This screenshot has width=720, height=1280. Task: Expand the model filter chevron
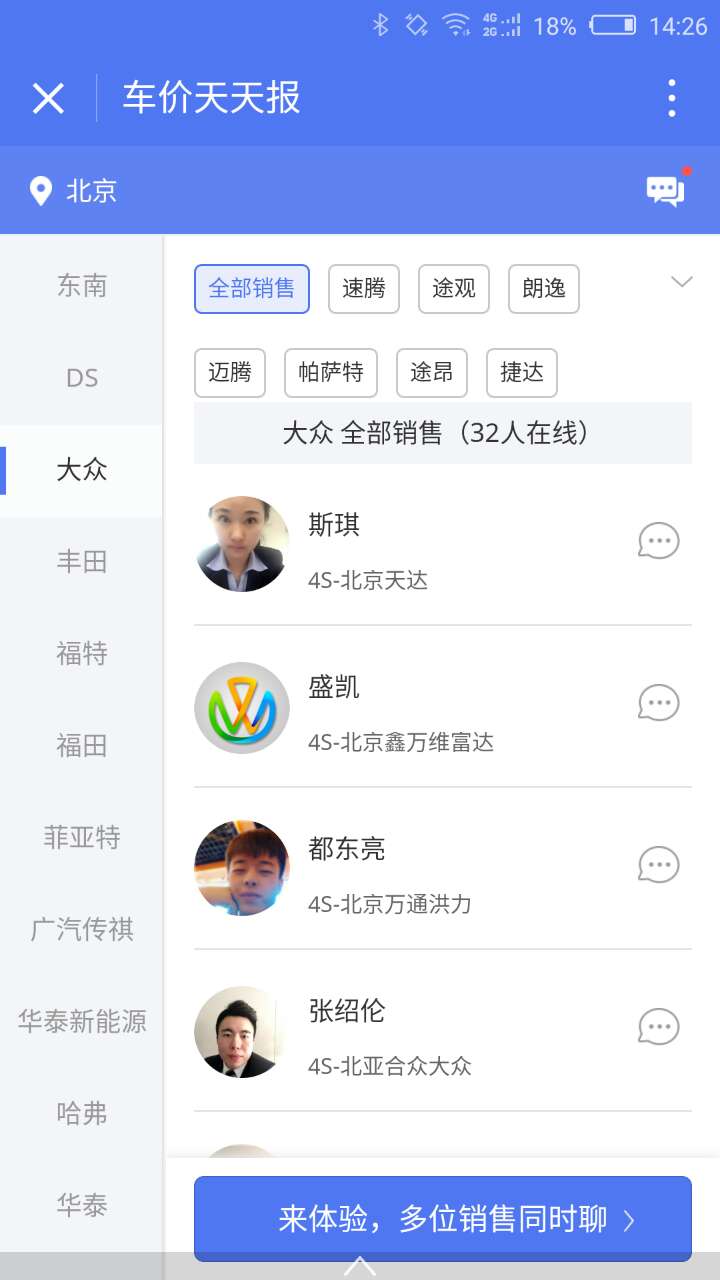click(682, 282)
